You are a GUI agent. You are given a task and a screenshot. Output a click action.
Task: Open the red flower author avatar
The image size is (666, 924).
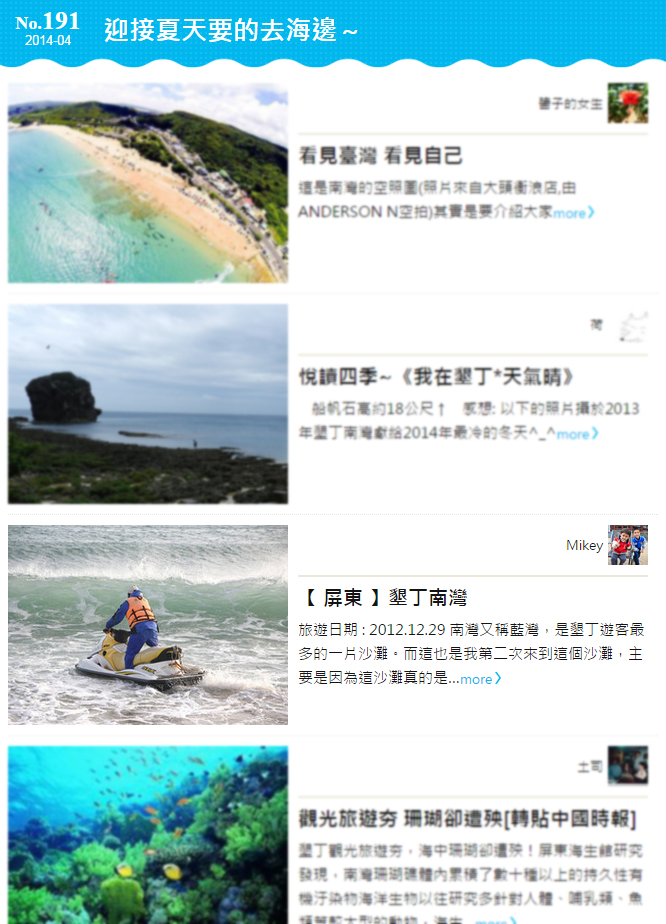pos(627,103)
